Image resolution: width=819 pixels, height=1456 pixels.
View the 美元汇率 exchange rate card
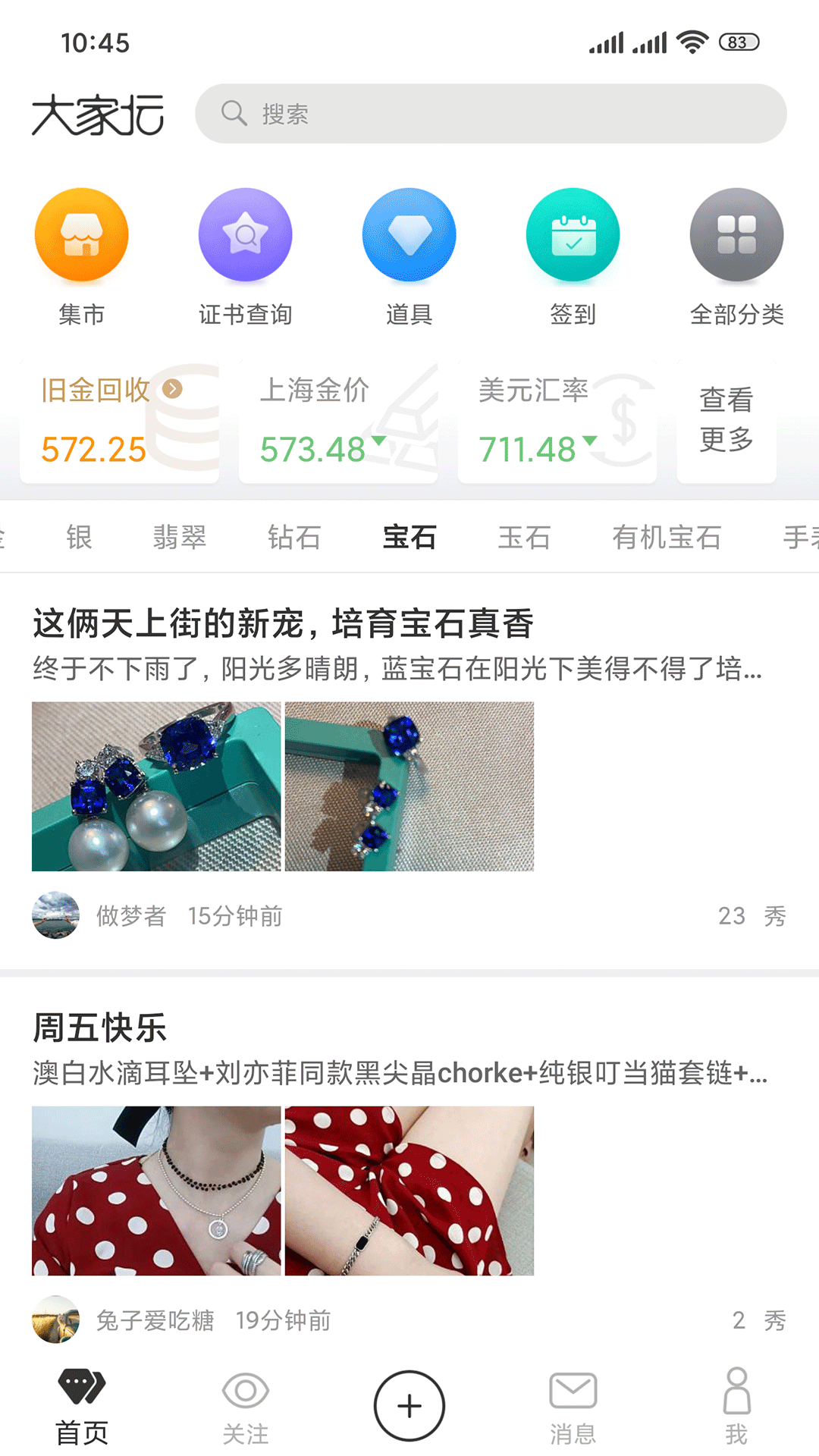[557, 422]
